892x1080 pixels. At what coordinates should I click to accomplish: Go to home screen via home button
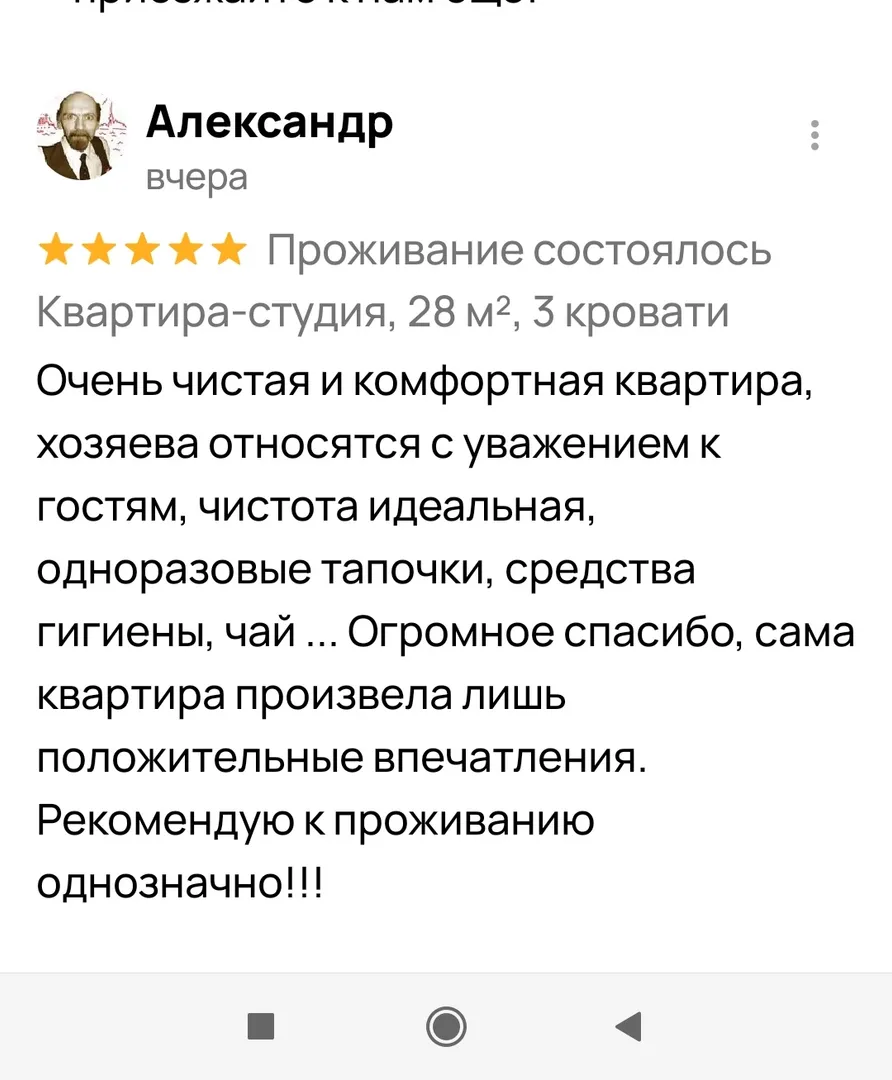click(x=445, y=1026)
